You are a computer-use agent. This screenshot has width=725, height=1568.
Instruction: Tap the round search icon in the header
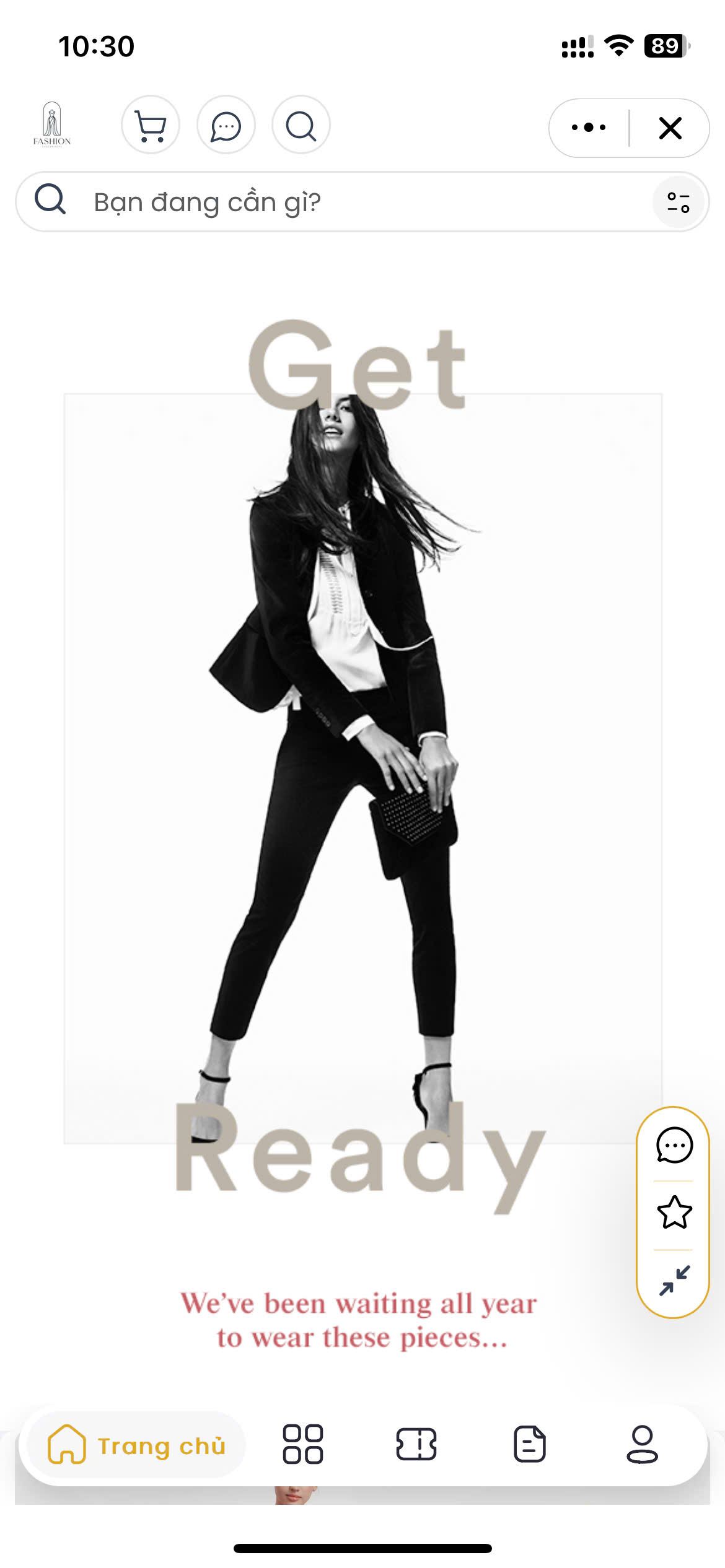(301, 126)
